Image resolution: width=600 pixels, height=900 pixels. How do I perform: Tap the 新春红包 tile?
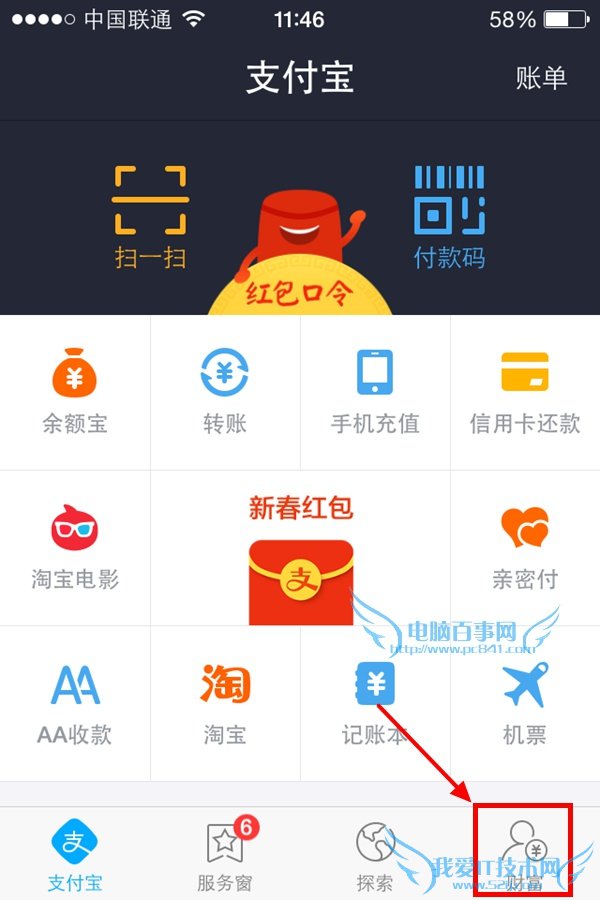[x=300, y=550]
